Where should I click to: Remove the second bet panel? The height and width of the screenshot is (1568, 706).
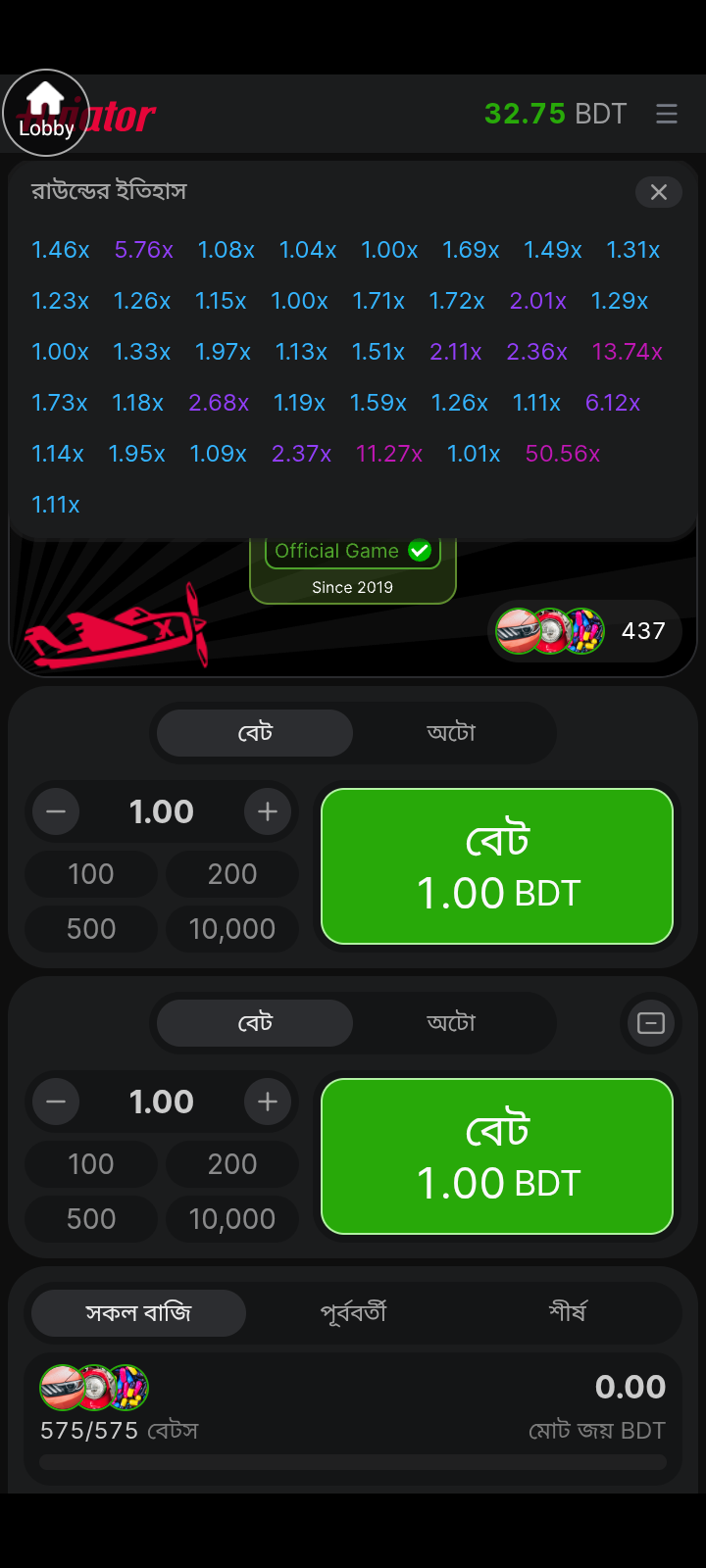[651, 1023]
